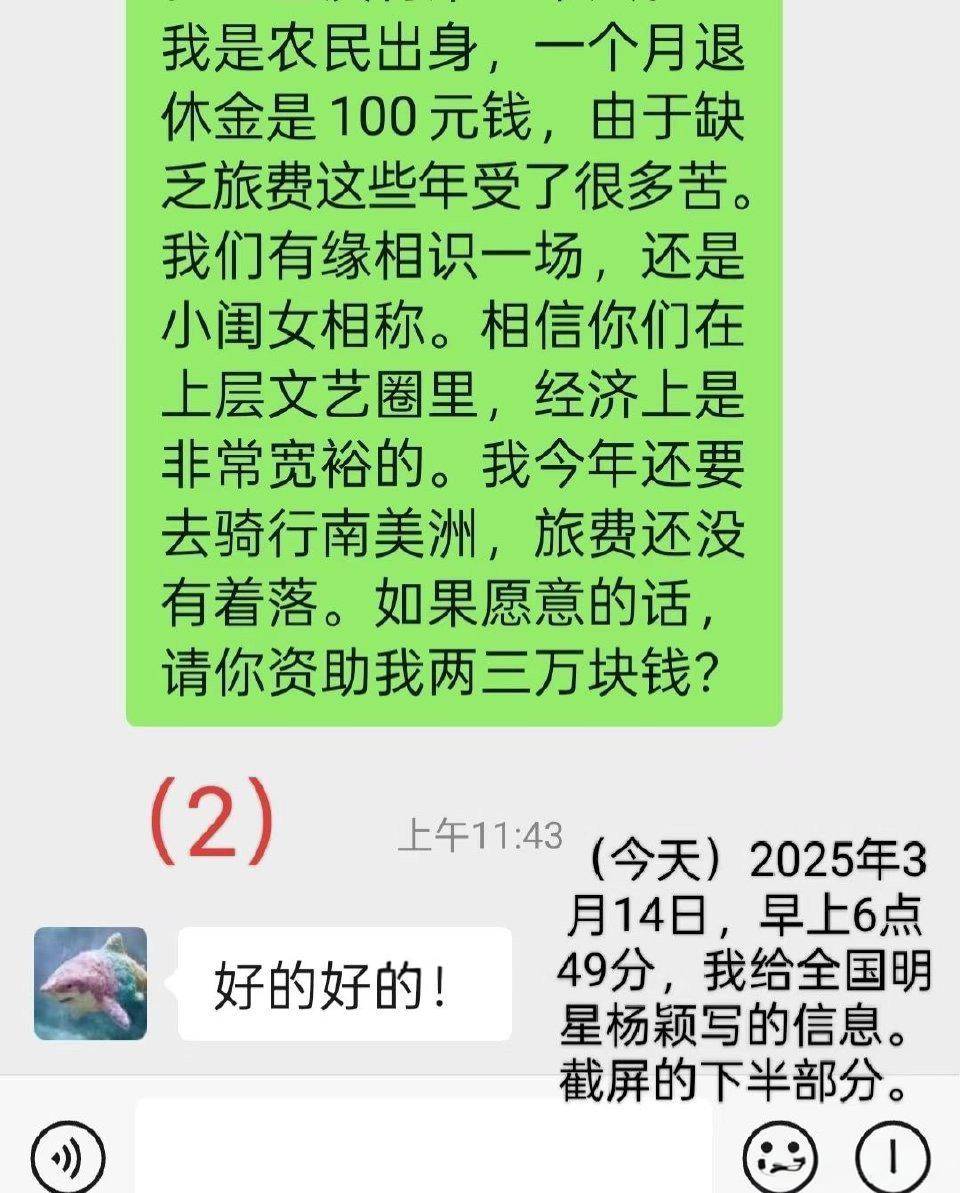Switch to voice message input
960x1193 pixels.
[67, 1158]
